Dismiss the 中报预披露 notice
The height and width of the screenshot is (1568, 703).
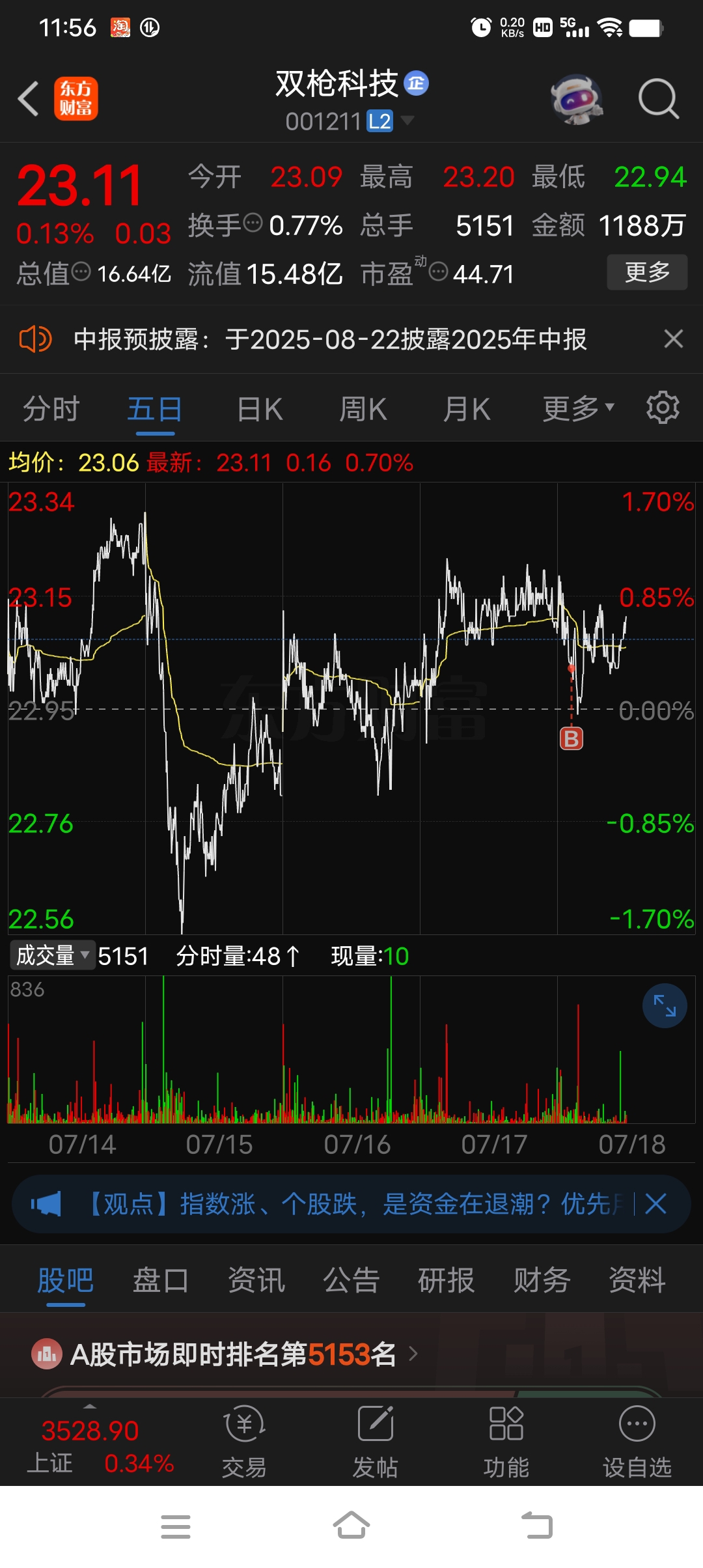point(673,339)
